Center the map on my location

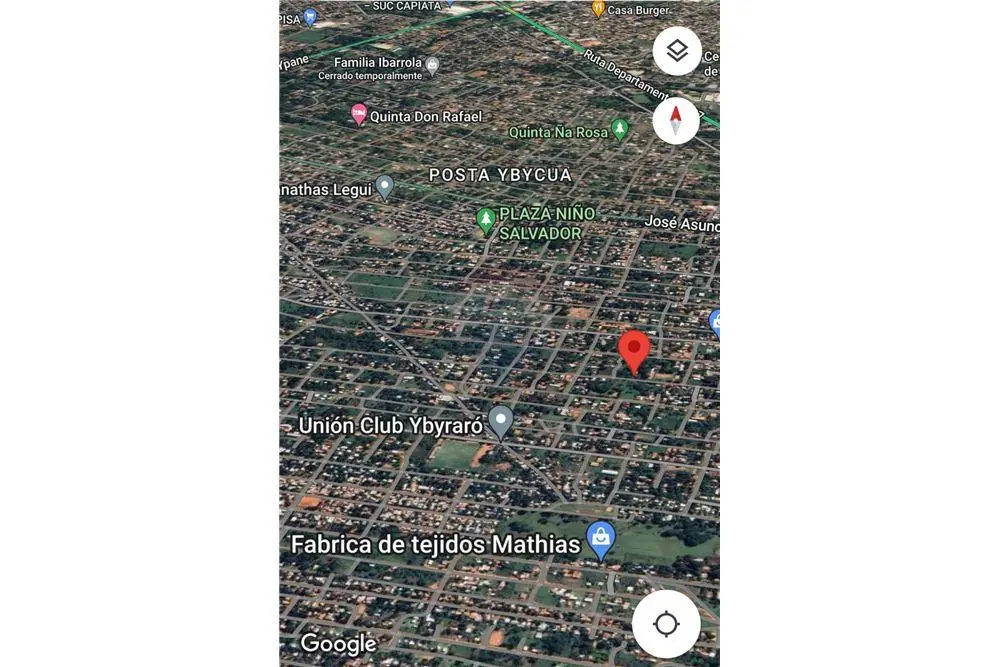click(x=666, y=624)
